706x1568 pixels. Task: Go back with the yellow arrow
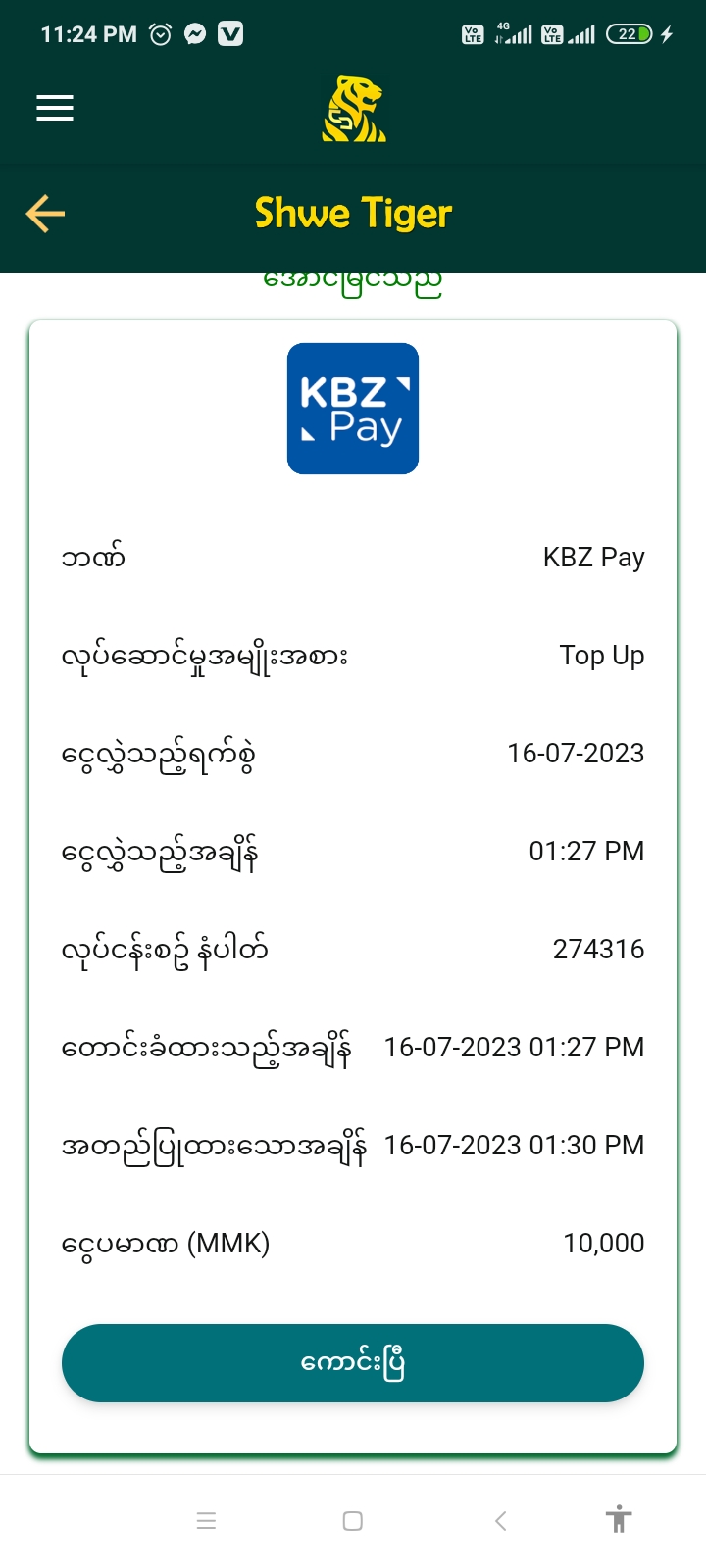pos(45,214)
